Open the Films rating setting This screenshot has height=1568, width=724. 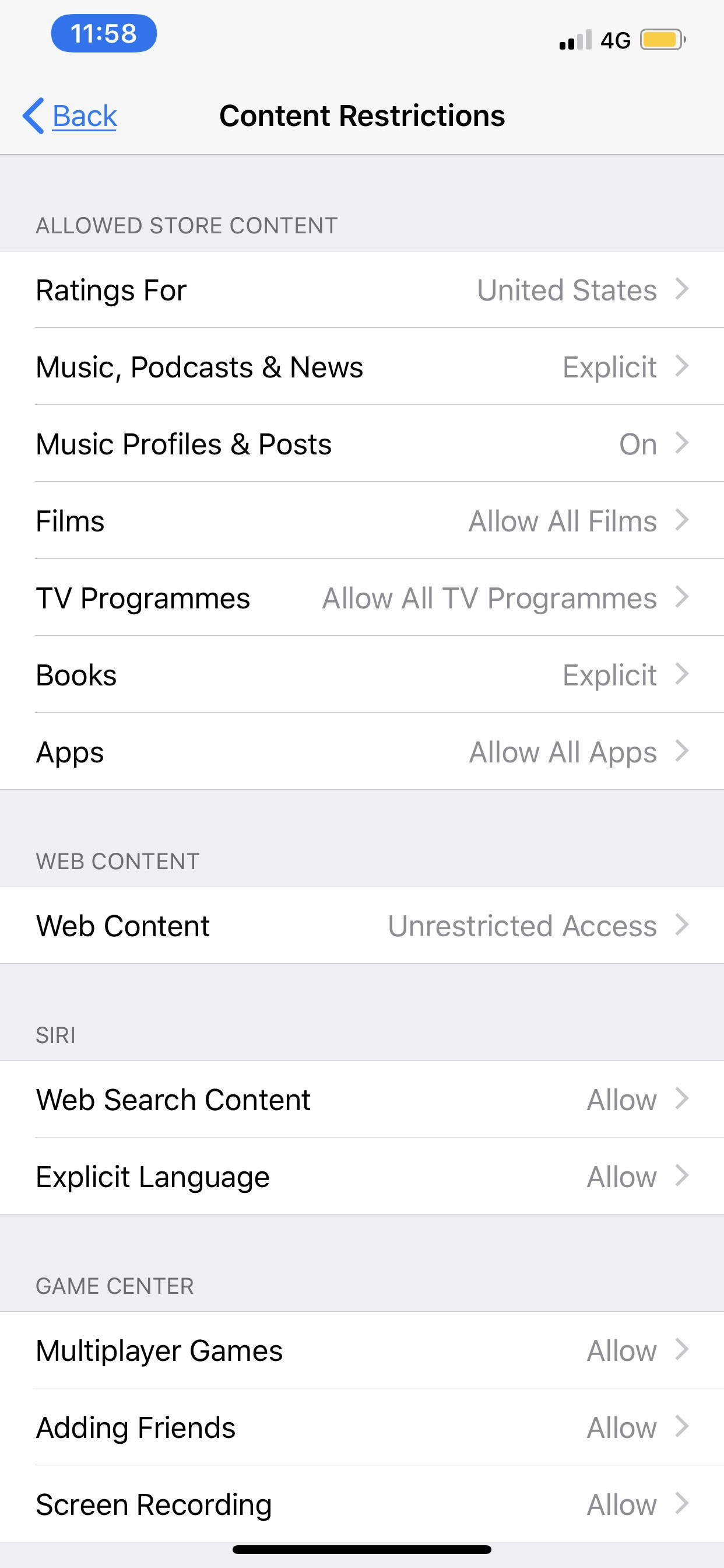[362, 521]
